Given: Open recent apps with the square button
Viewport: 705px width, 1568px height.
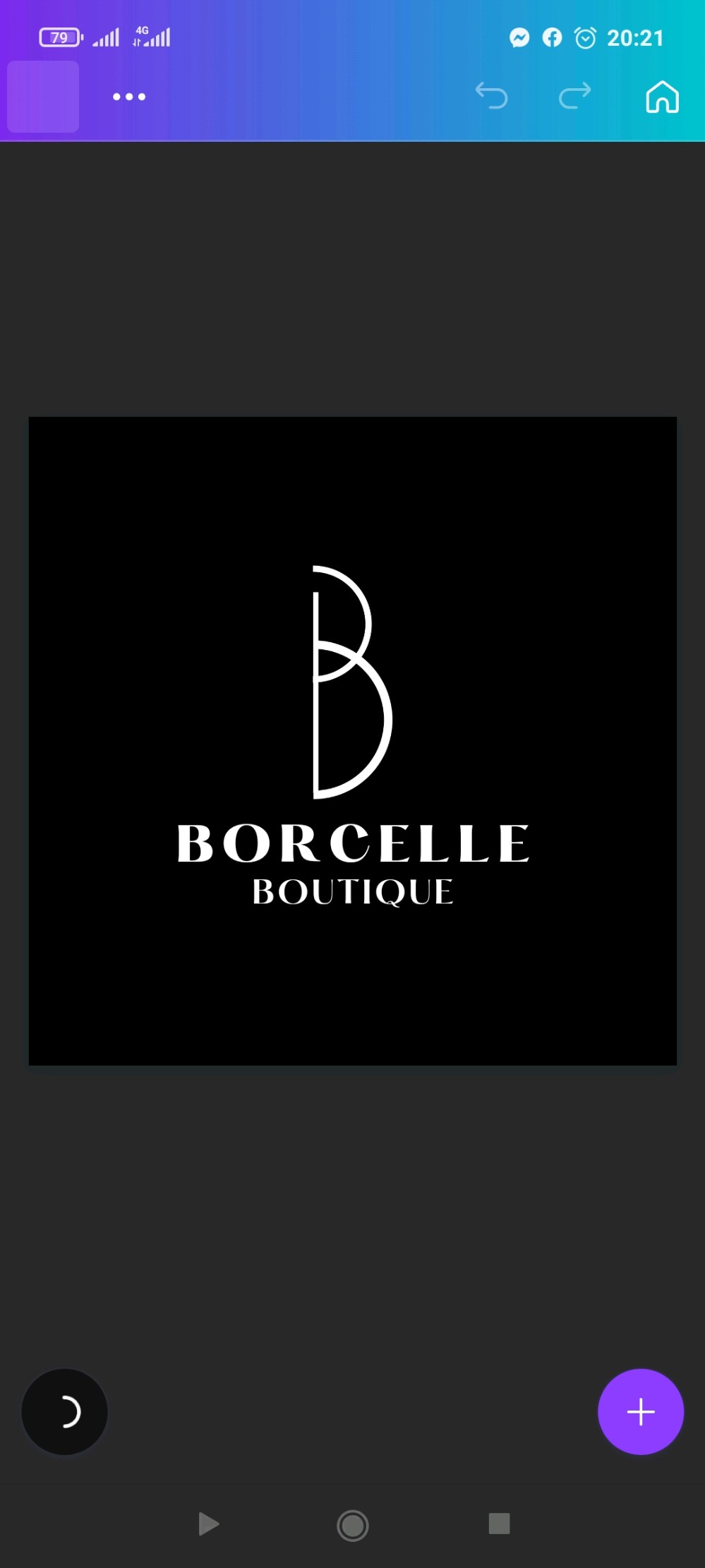Looking at the screenshot, I should [499, 1524].
